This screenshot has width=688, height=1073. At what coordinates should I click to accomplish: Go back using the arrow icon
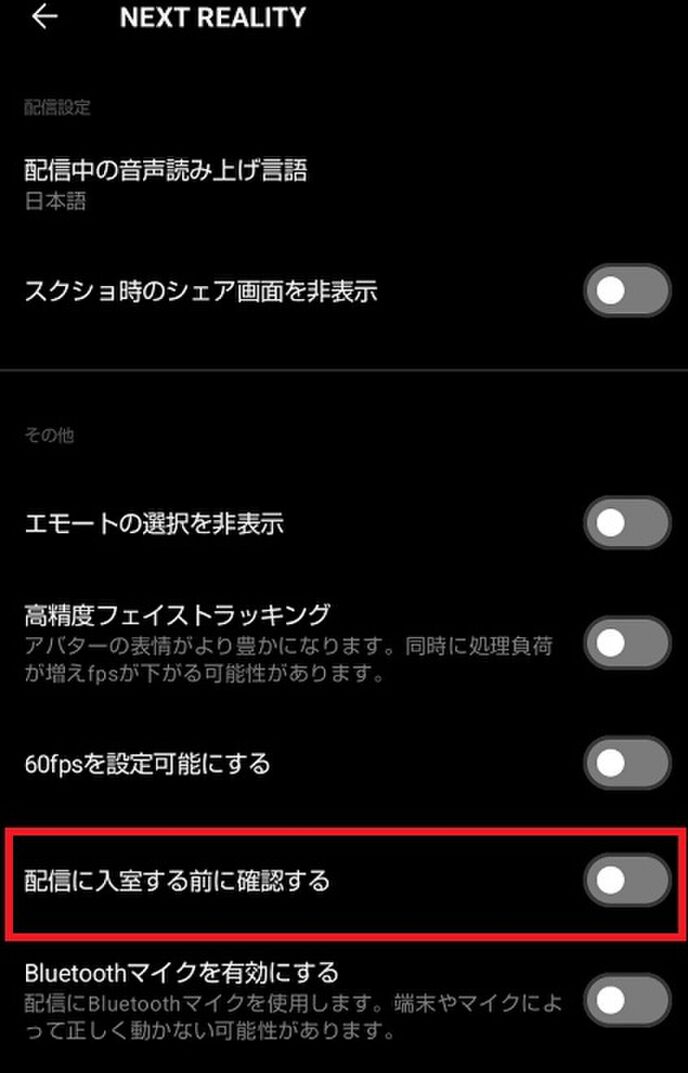point(45,18)
